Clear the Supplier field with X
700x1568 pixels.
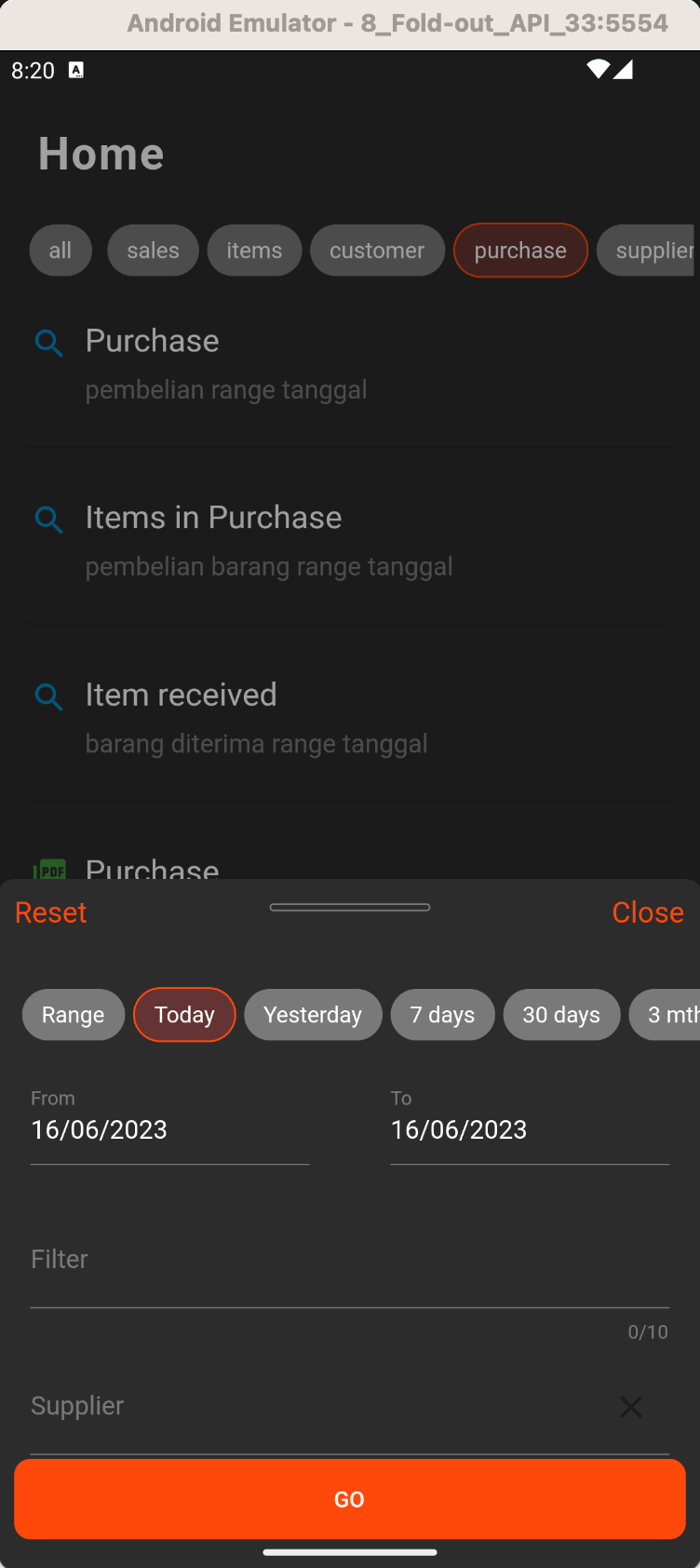click(630, 1407)
